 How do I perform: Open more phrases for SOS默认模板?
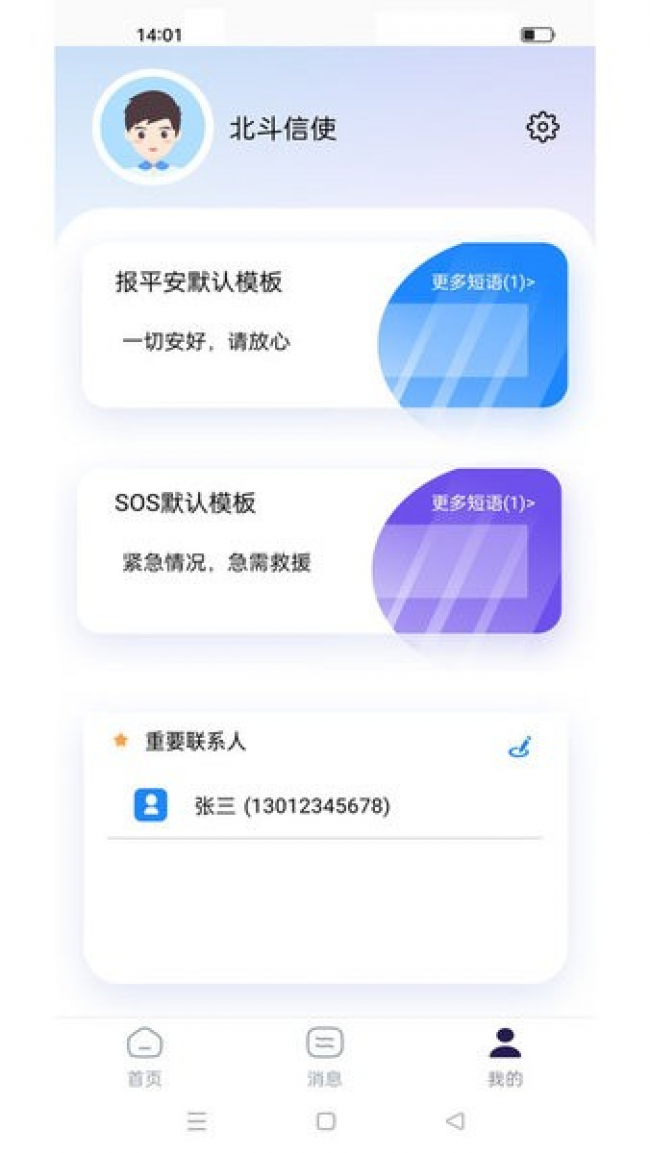(x=483, y=503)
